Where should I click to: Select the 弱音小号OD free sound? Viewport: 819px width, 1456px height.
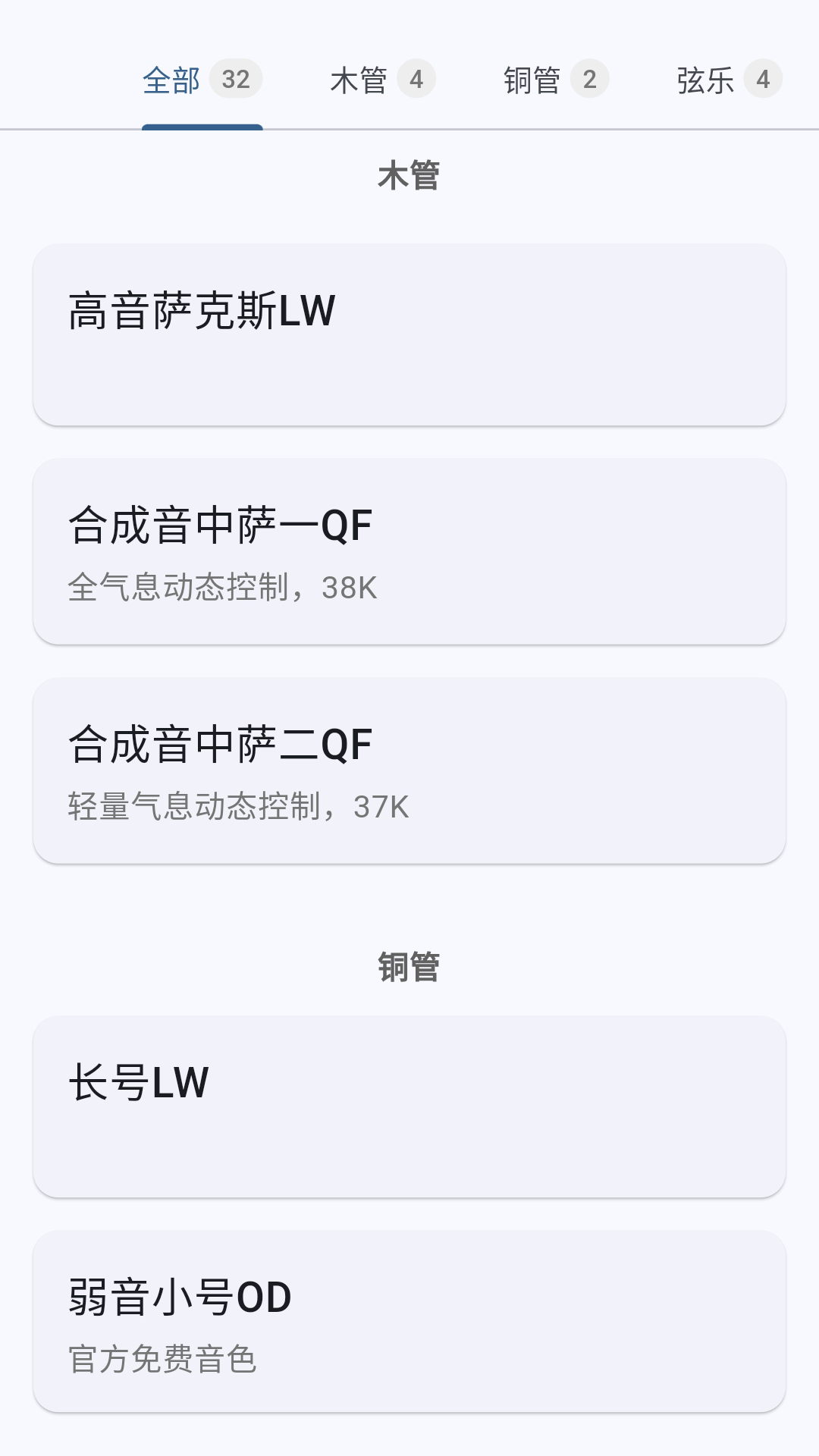tap(409, 1322)
